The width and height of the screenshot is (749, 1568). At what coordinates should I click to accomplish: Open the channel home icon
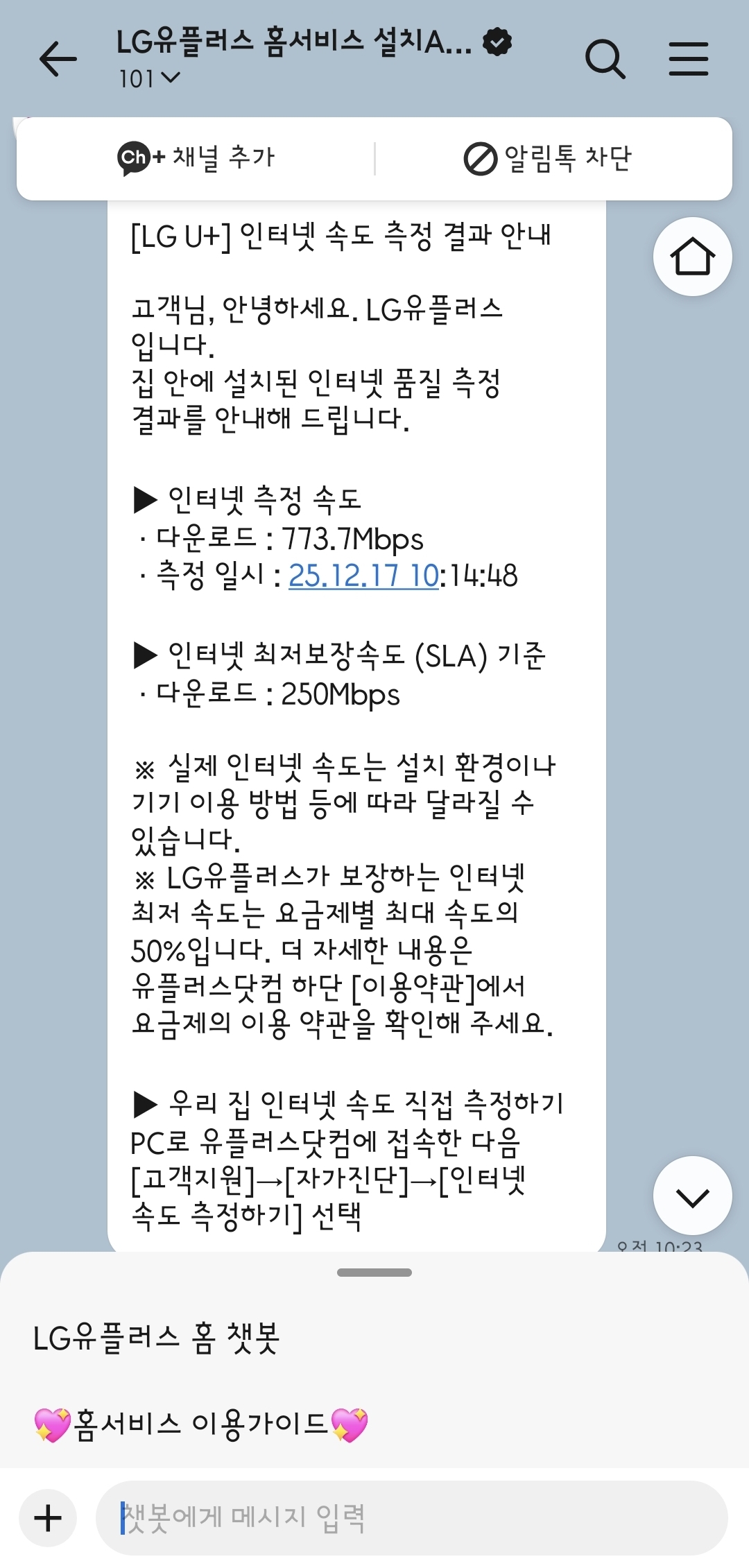click(692, 257)
